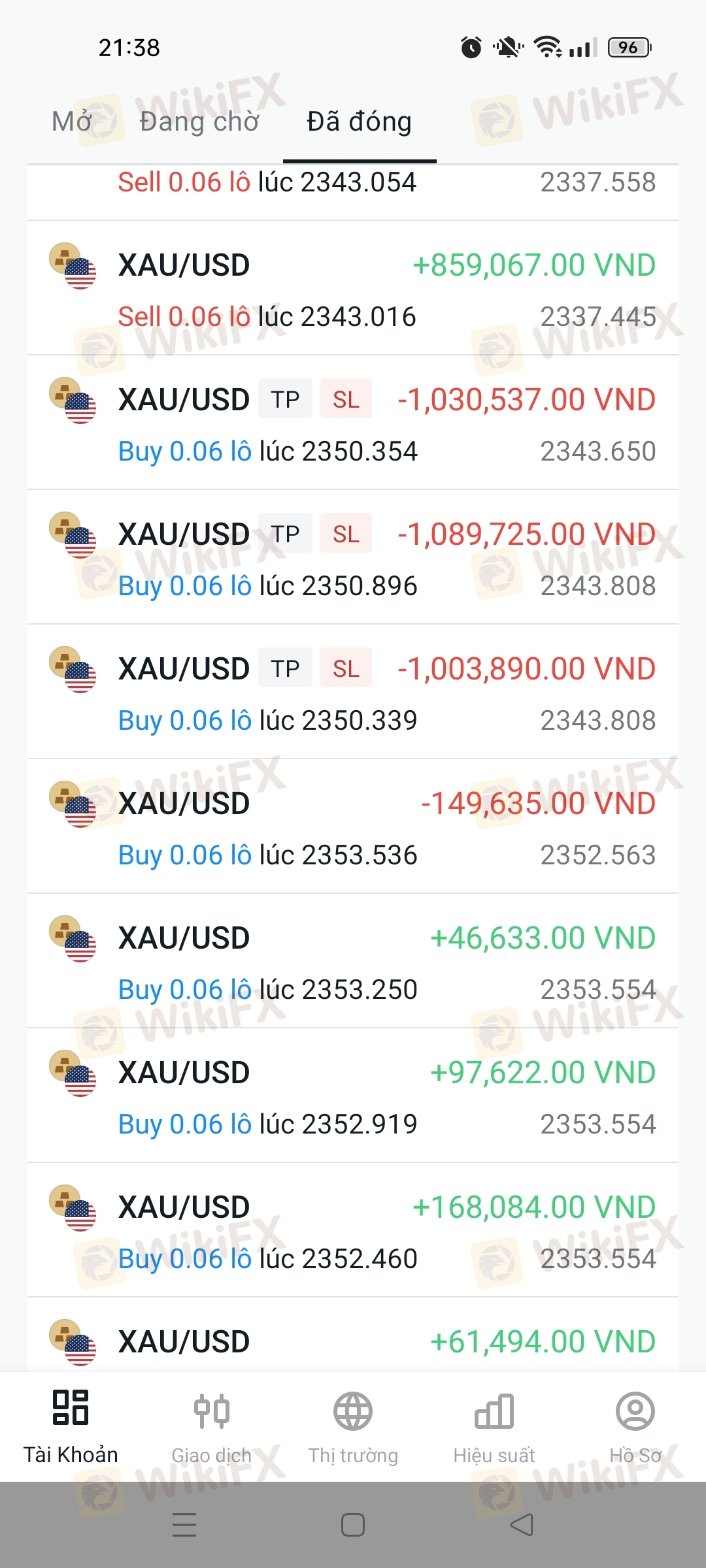
Task: Open the trade with +61,494.00 VND profit
Action: pos(353,1335)
